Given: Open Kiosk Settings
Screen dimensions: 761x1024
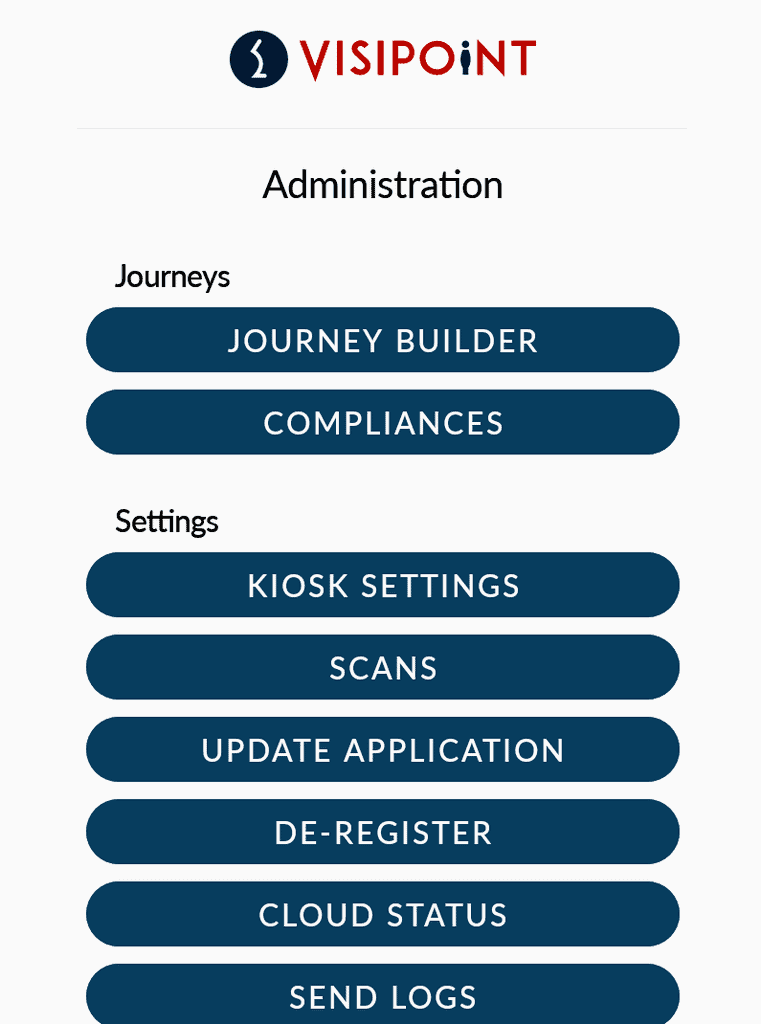Looking at the screenshot, I should (x=382, y=585).
